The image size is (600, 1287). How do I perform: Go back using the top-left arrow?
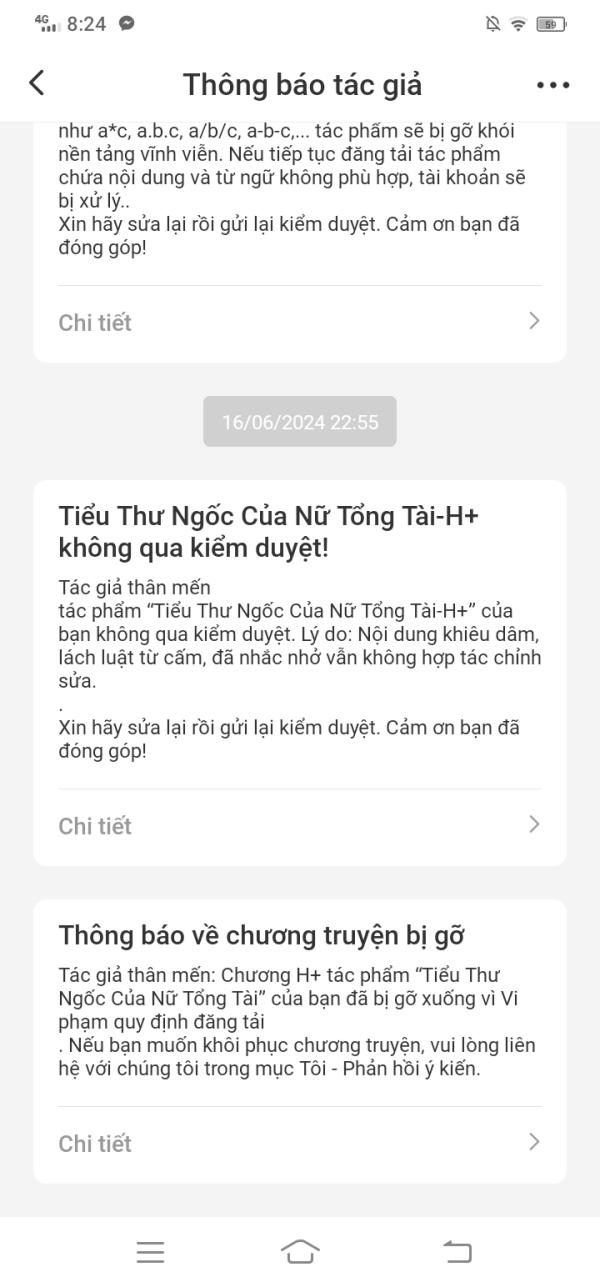click(x=37, y=83)
